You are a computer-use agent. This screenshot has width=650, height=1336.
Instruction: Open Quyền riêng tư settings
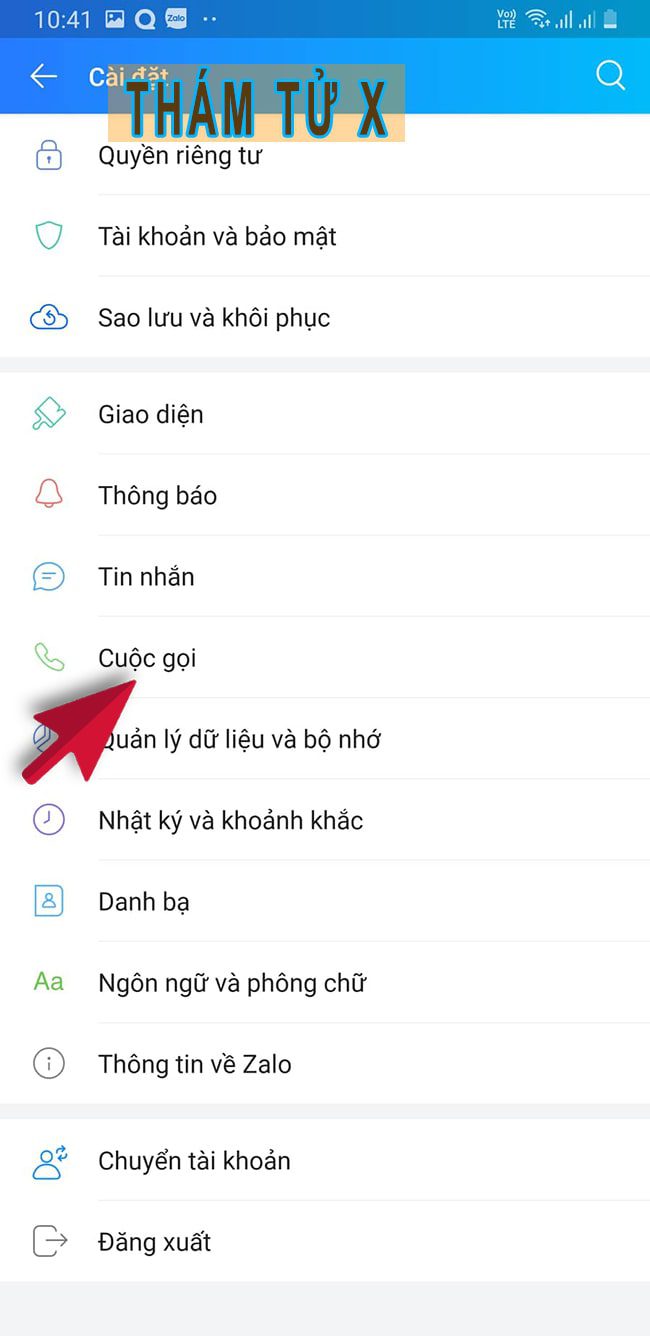point(180,156)
